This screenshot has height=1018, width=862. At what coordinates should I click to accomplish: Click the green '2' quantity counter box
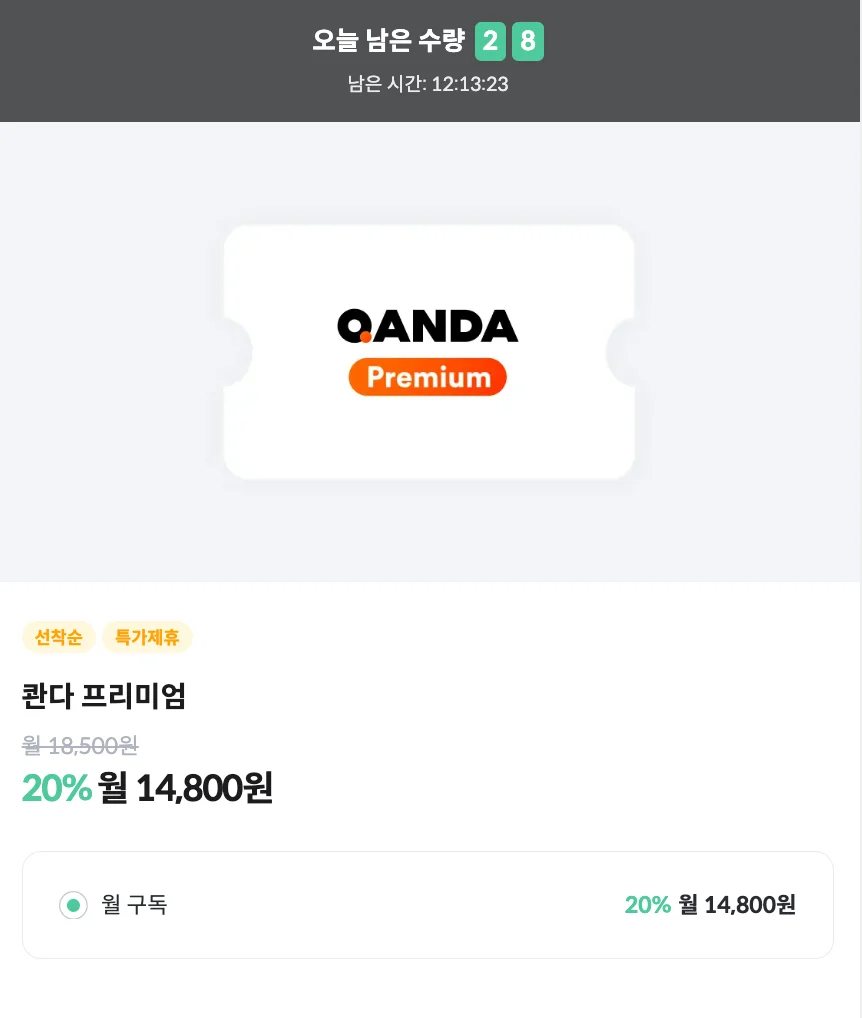pos(490,42)
